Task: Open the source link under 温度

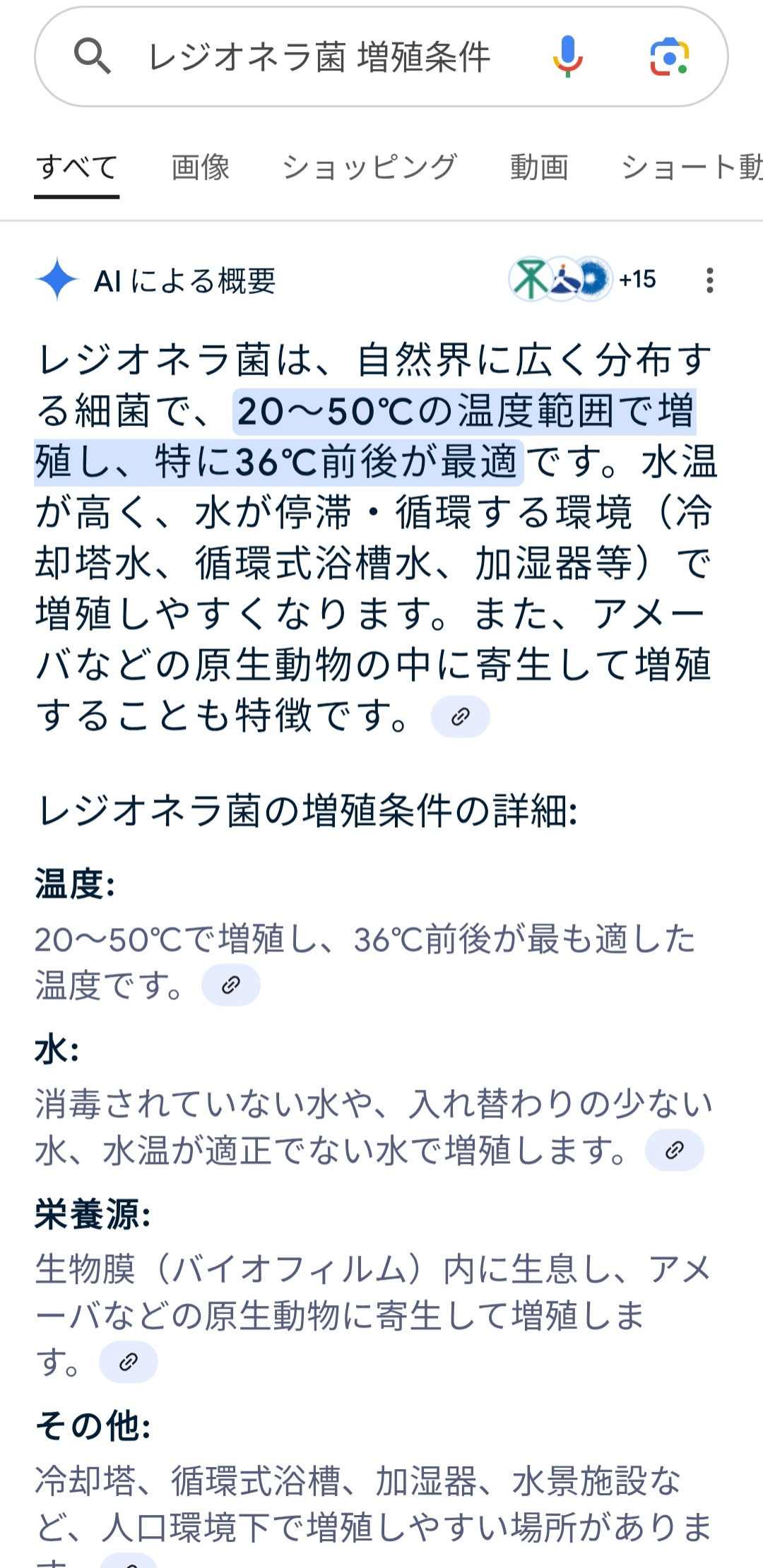Action: 231,985
